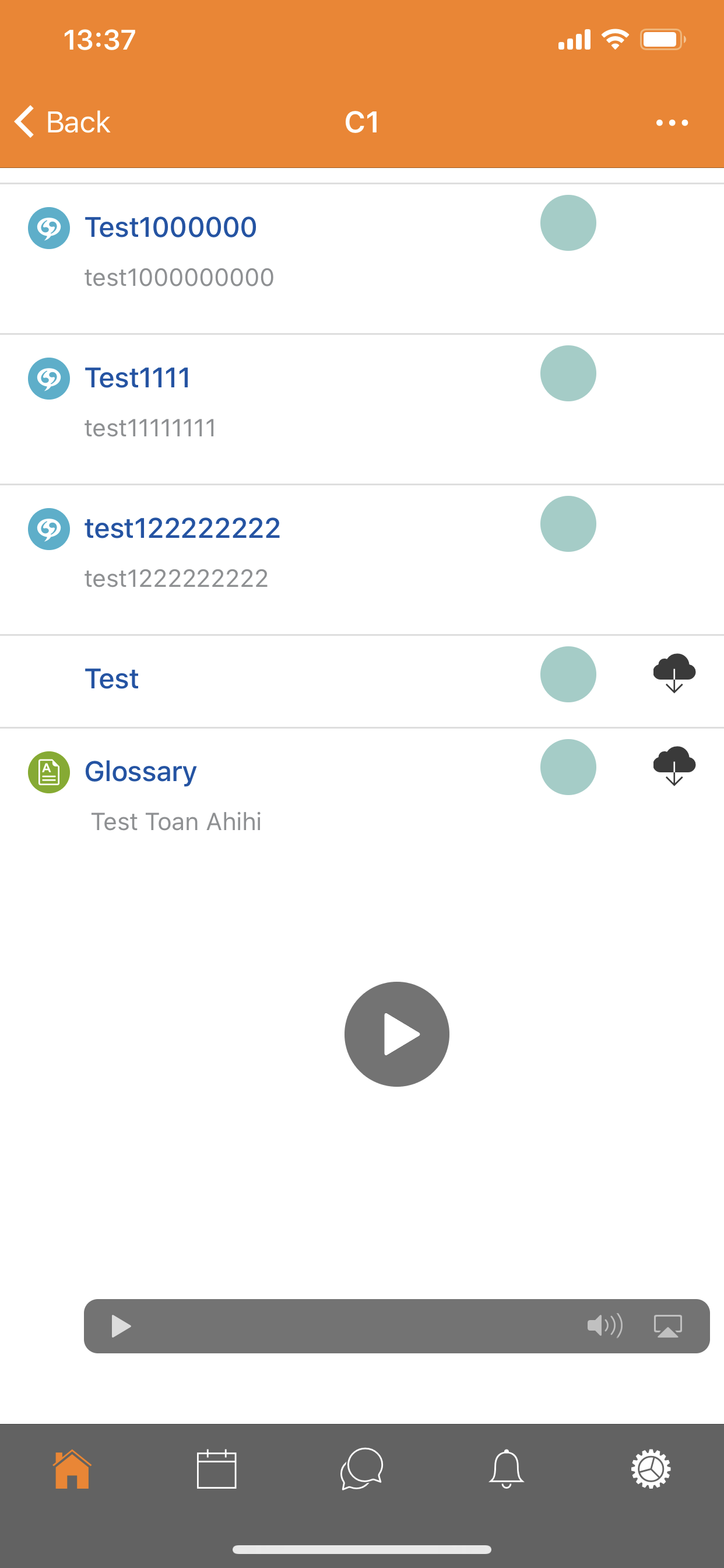Play the video with large play button
Screen dimensions: 724x1568
(396, 1034)
